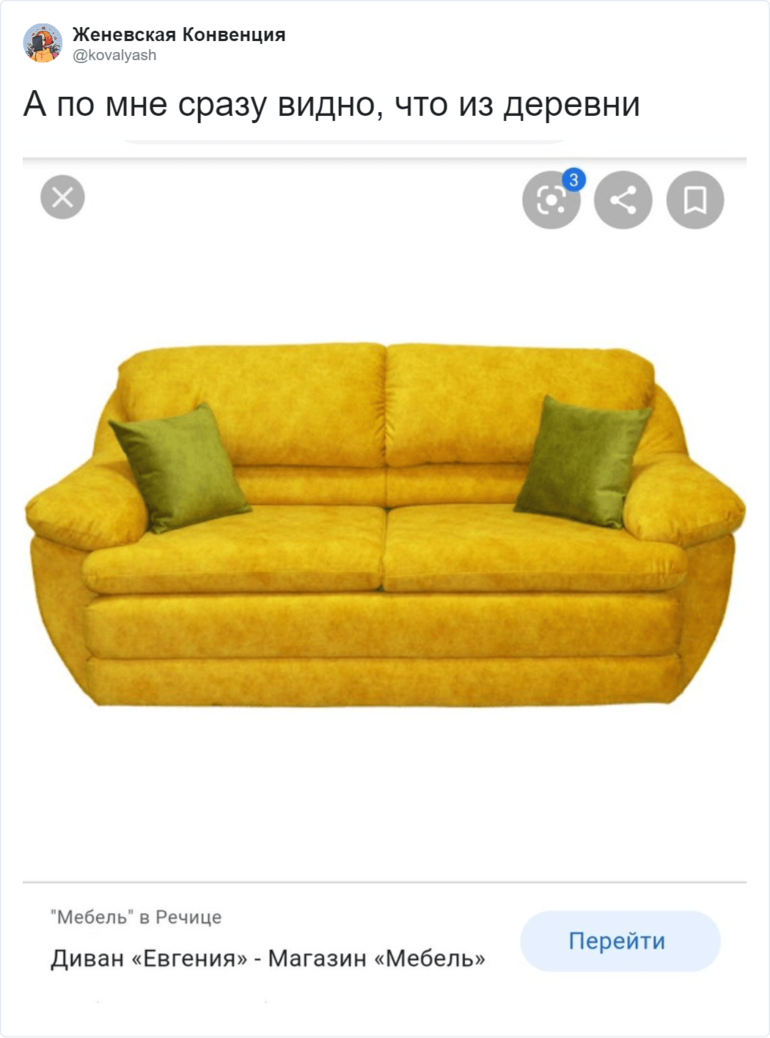Image resolution: width=770 pixels, height=1038 pixels.
Task: Bookmark this image result
Action: pos(694,200)
